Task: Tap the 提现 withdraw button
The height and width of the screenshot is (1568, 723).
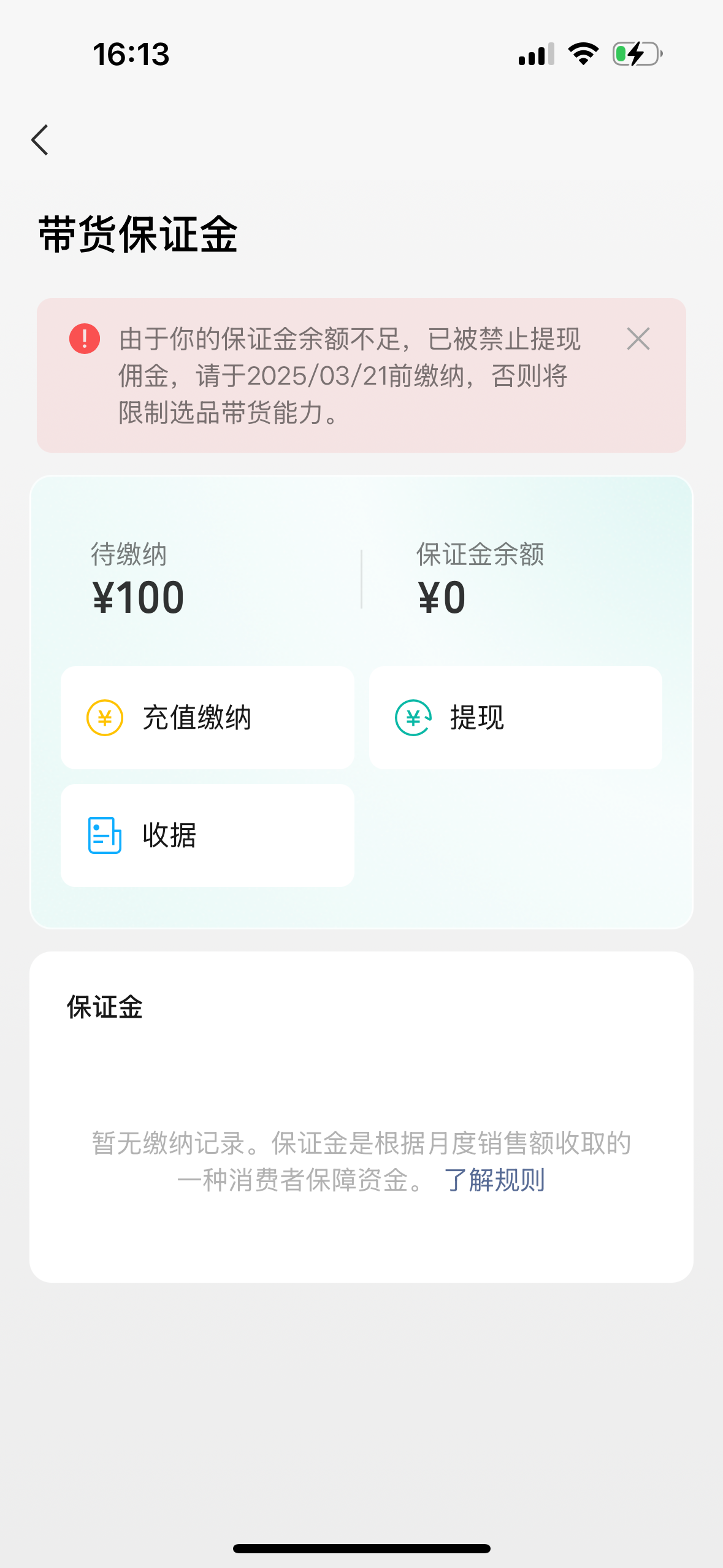Action: (515, 718)
